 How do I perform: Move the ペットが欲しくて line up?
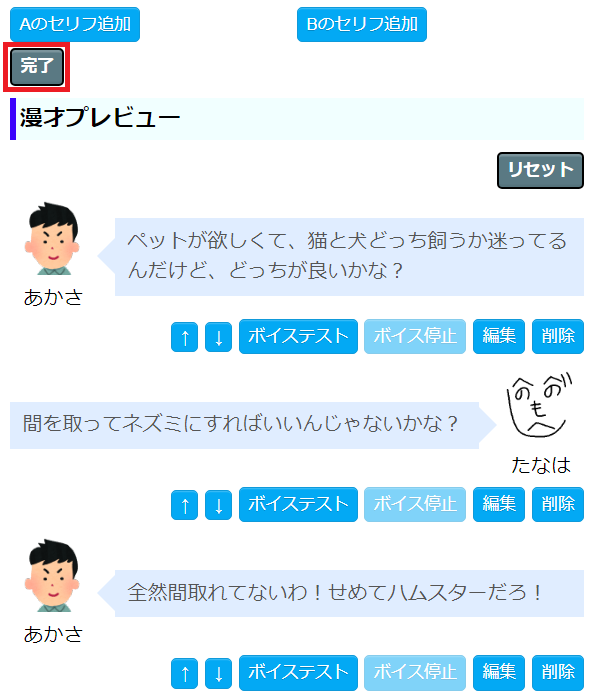coord(184,337)
